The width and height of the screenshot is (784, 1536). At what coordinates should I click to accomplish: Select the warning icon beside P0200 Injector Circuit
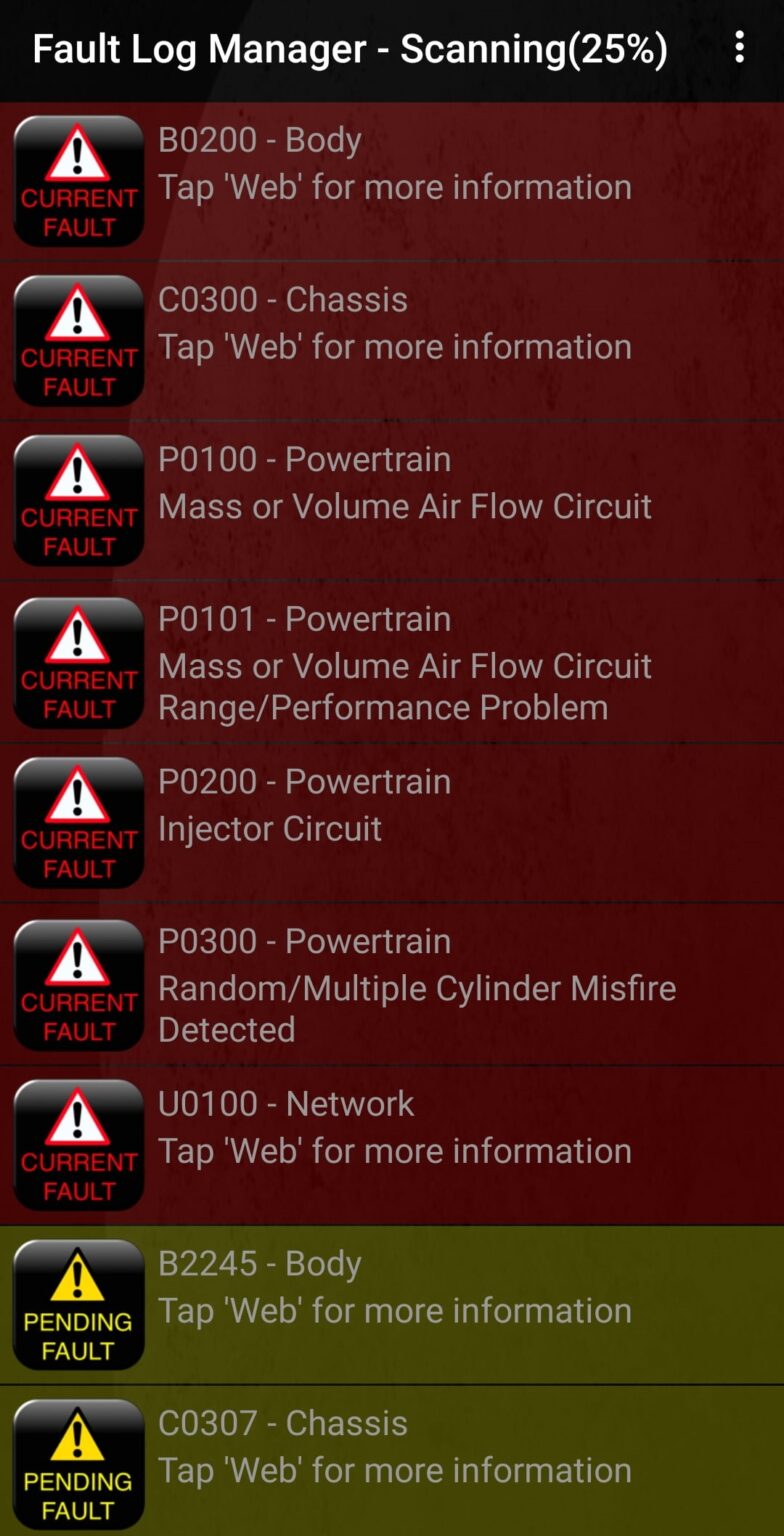(78, 822)
